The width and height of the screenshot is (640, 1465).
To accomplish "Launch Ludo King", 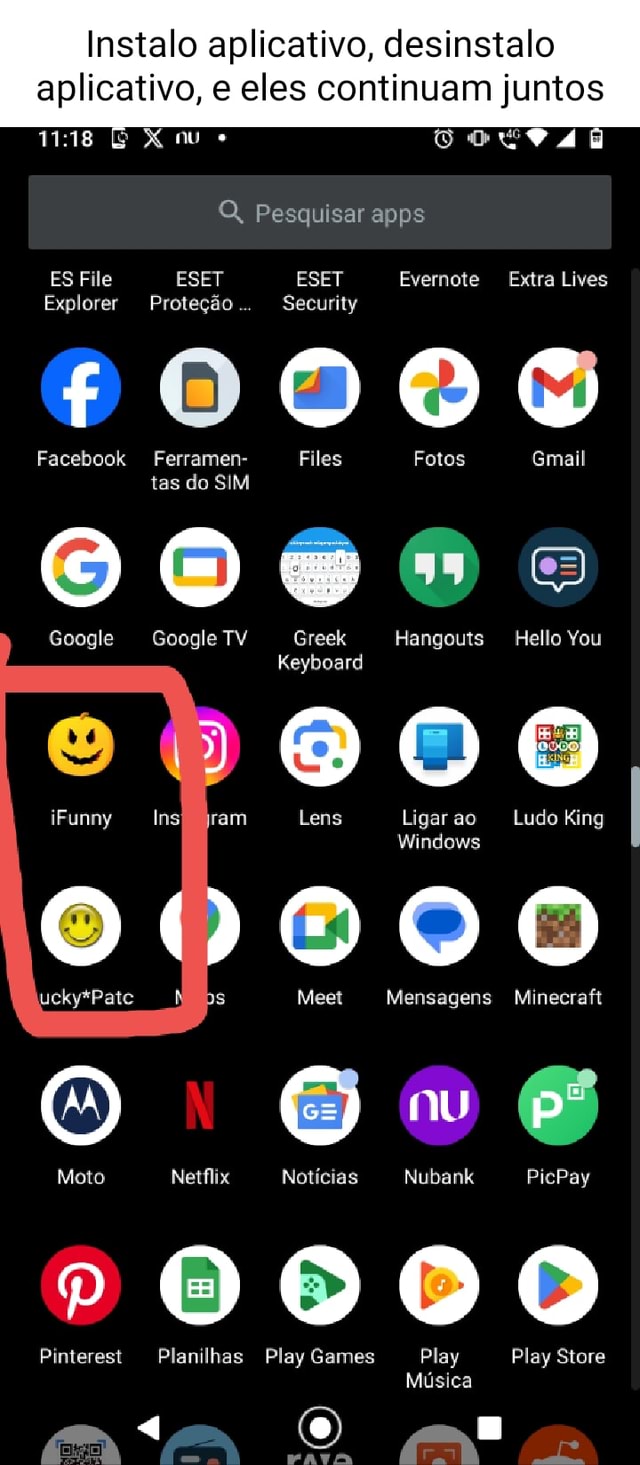I will pos(558,746).
